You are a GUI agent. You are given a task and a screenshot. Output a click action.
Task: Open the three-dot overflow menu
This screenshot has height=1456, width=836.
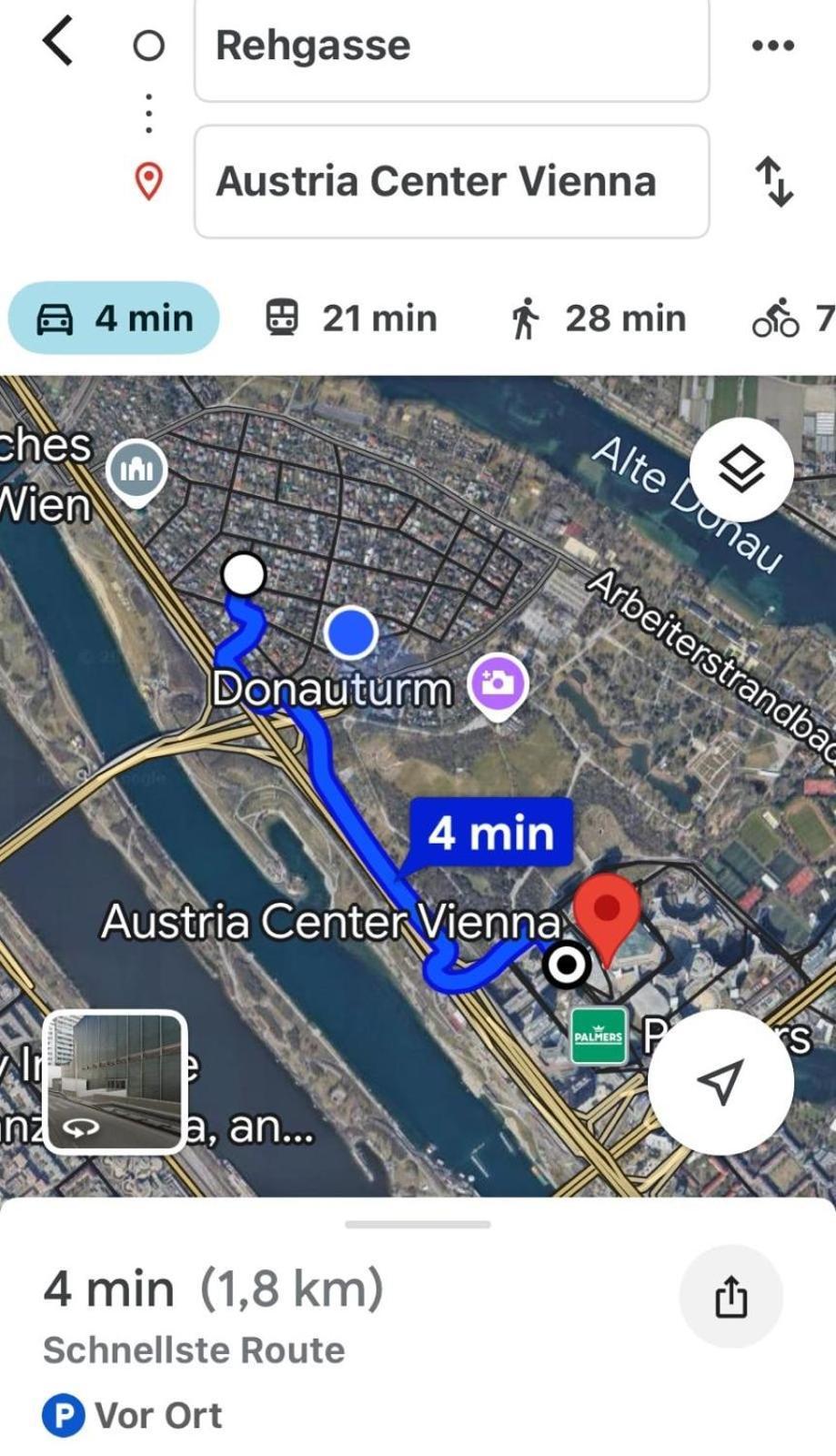coord(772,45)
